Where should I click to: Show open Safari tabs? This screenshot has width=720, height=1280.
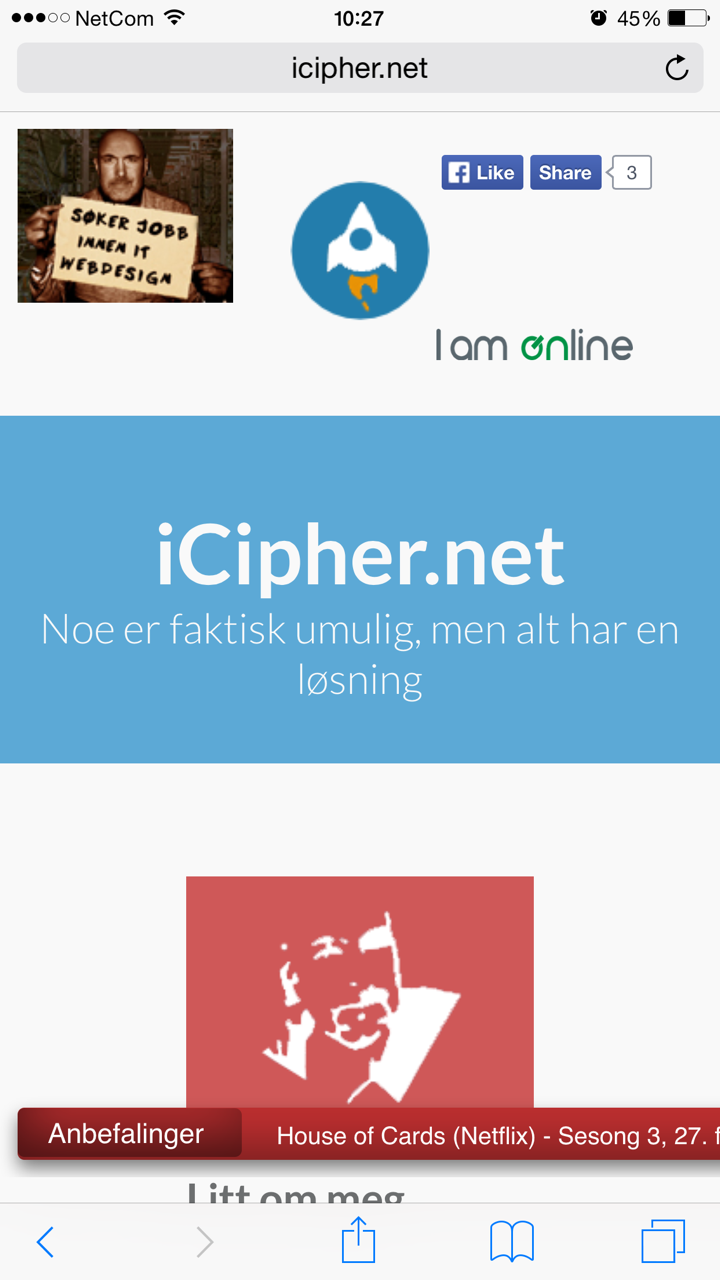click(x=663, y=1241)
